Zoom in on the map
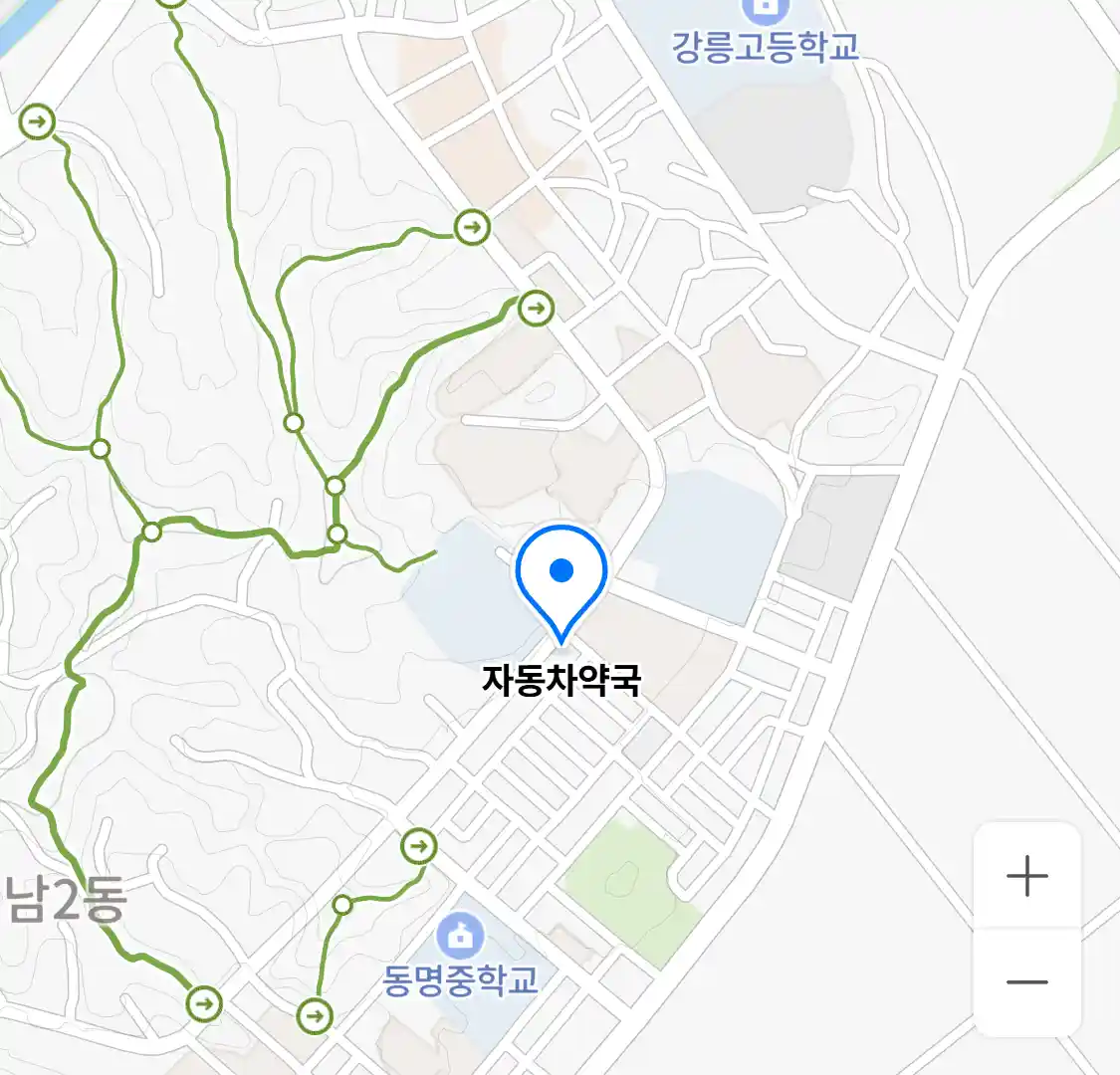The height and width of the screenshot is (1075, 1120). click(1026, 877)
